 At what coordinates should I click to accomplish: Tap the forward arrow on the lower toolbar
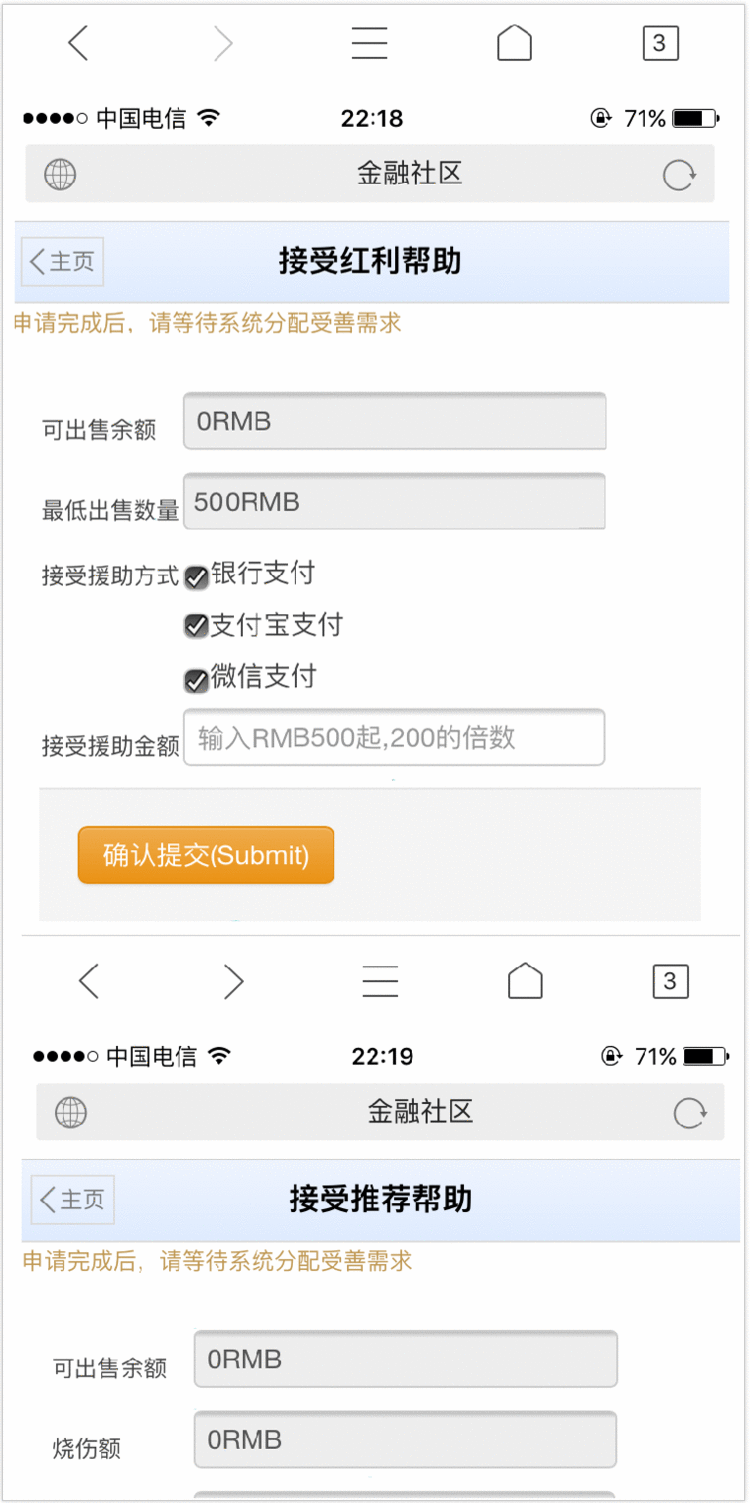[x=235, y=981]
